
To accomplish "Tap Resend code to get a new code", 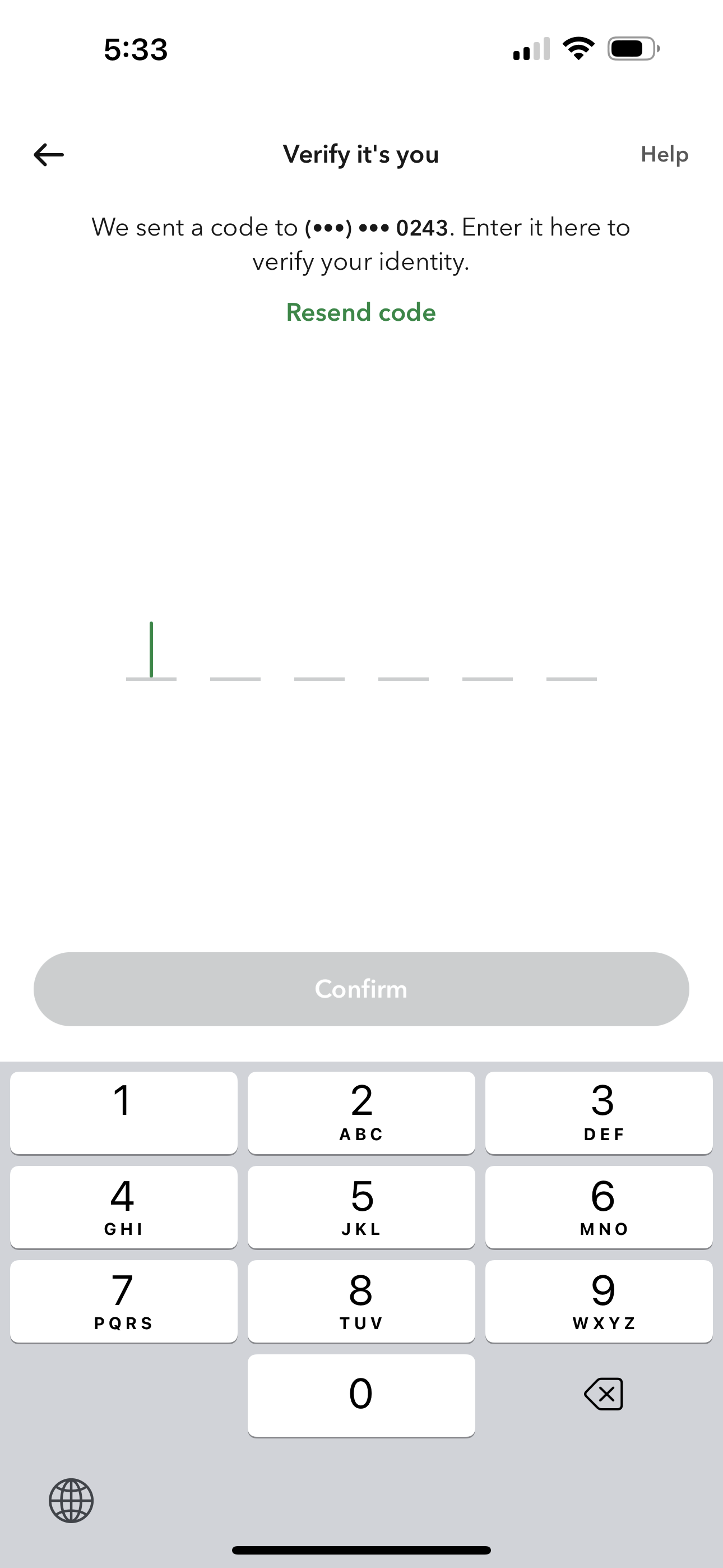I will pos(361,312).
